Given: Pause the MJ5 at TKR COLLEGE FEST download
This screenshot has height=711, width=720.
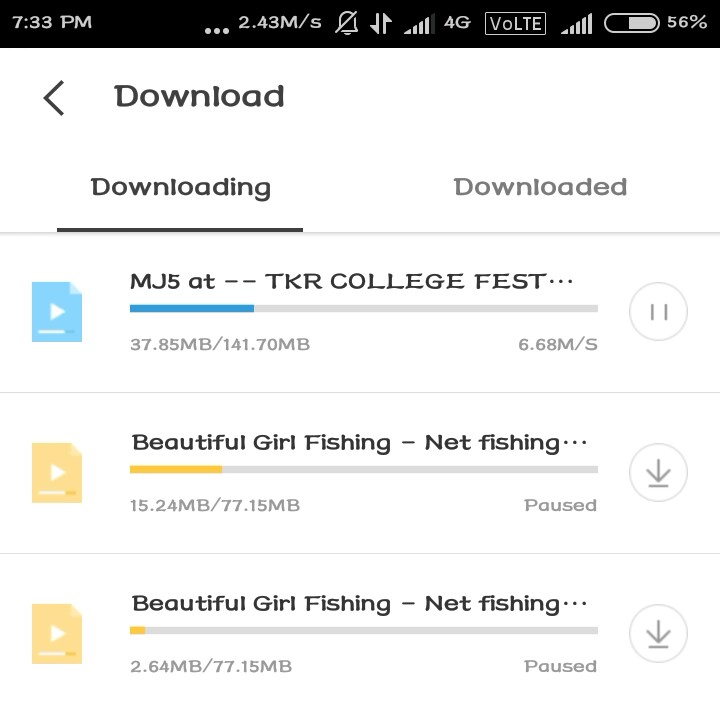Looking at the screenshot, I should [658, 312].
